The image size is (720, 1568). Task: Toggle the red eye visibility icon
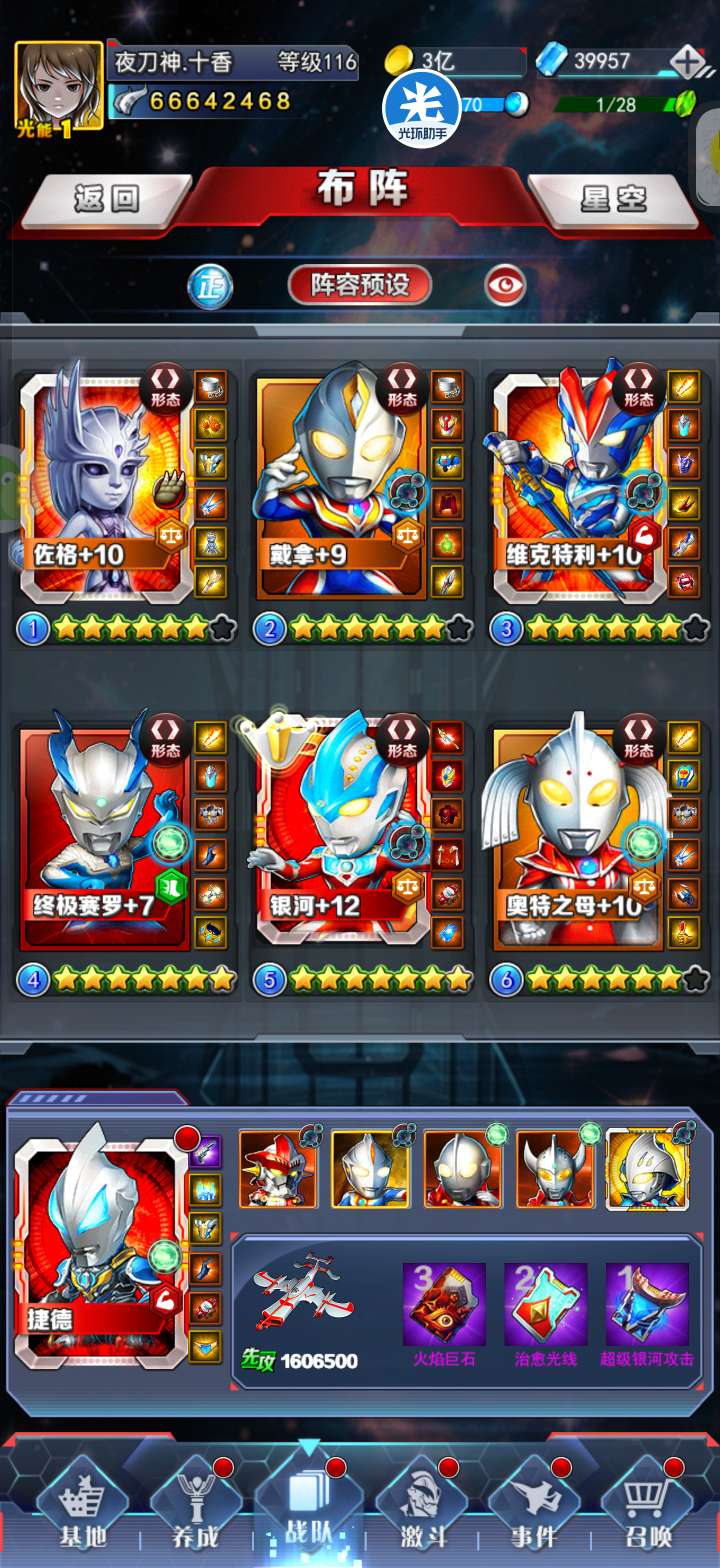tap(506, 286)
